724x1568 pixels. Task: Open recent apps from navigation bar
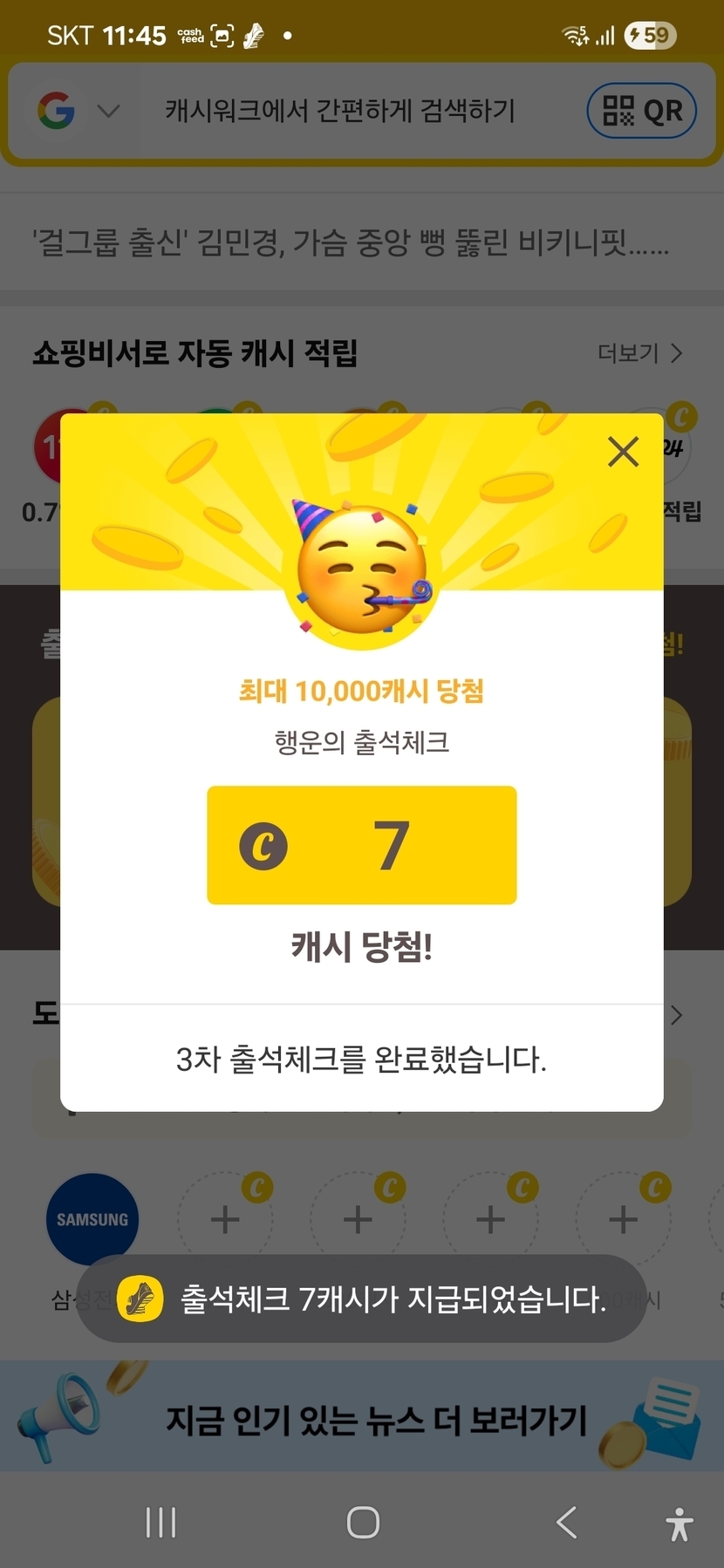(161, 1523)
